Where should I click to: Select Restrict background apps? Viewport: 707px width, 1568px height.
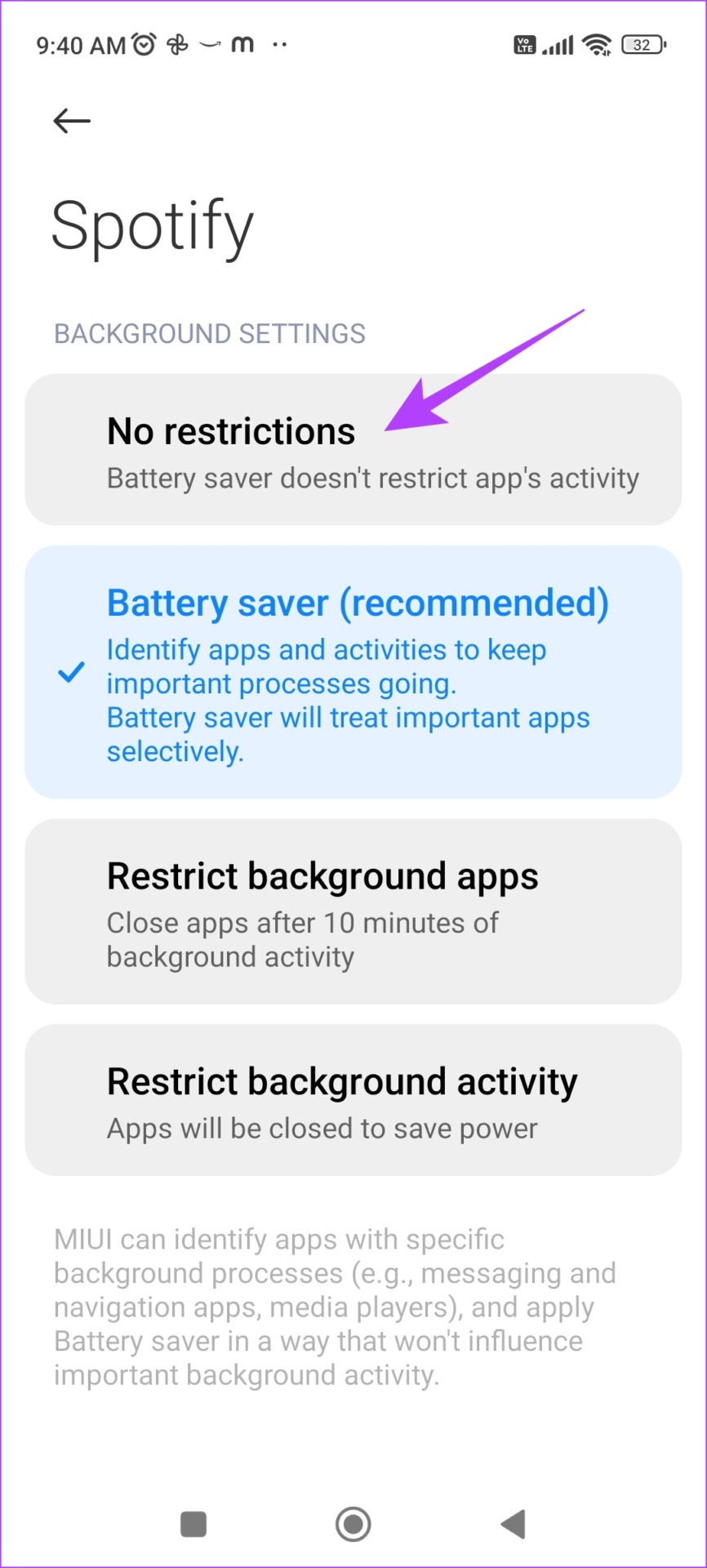353,911
